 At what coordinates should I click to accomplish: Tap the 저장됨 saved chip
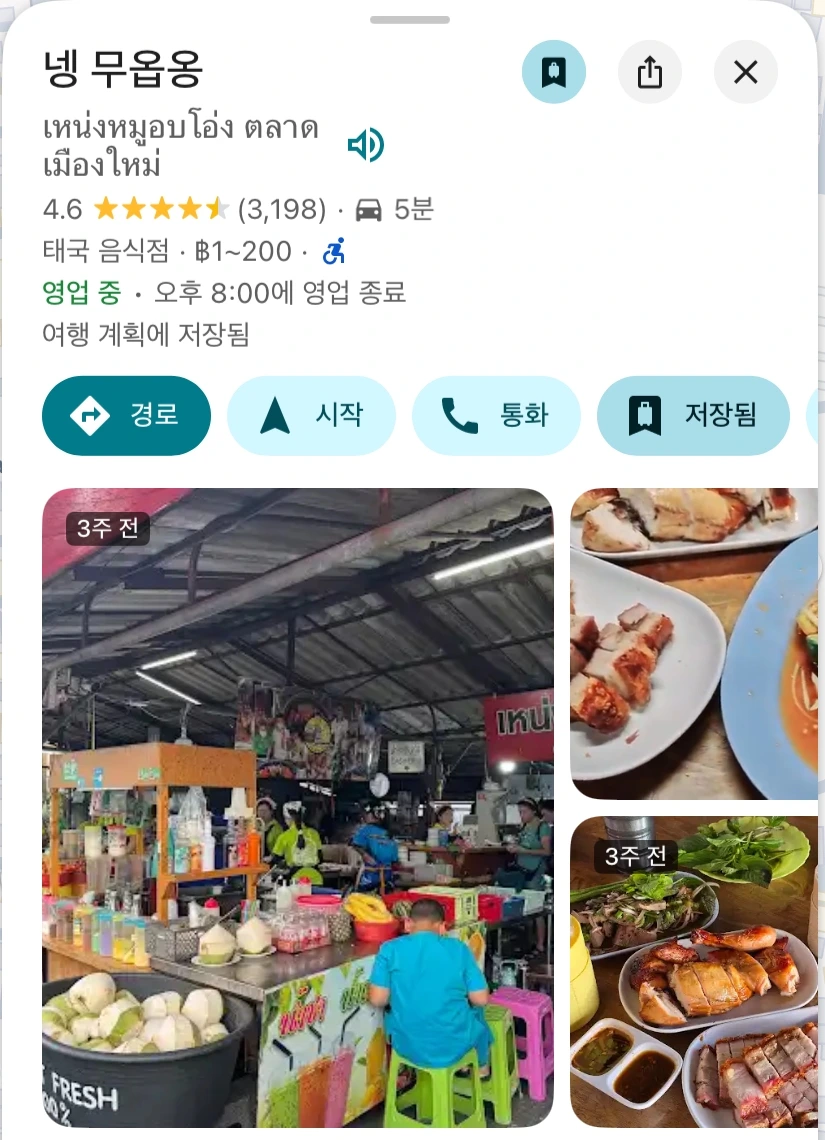point(693,415)
